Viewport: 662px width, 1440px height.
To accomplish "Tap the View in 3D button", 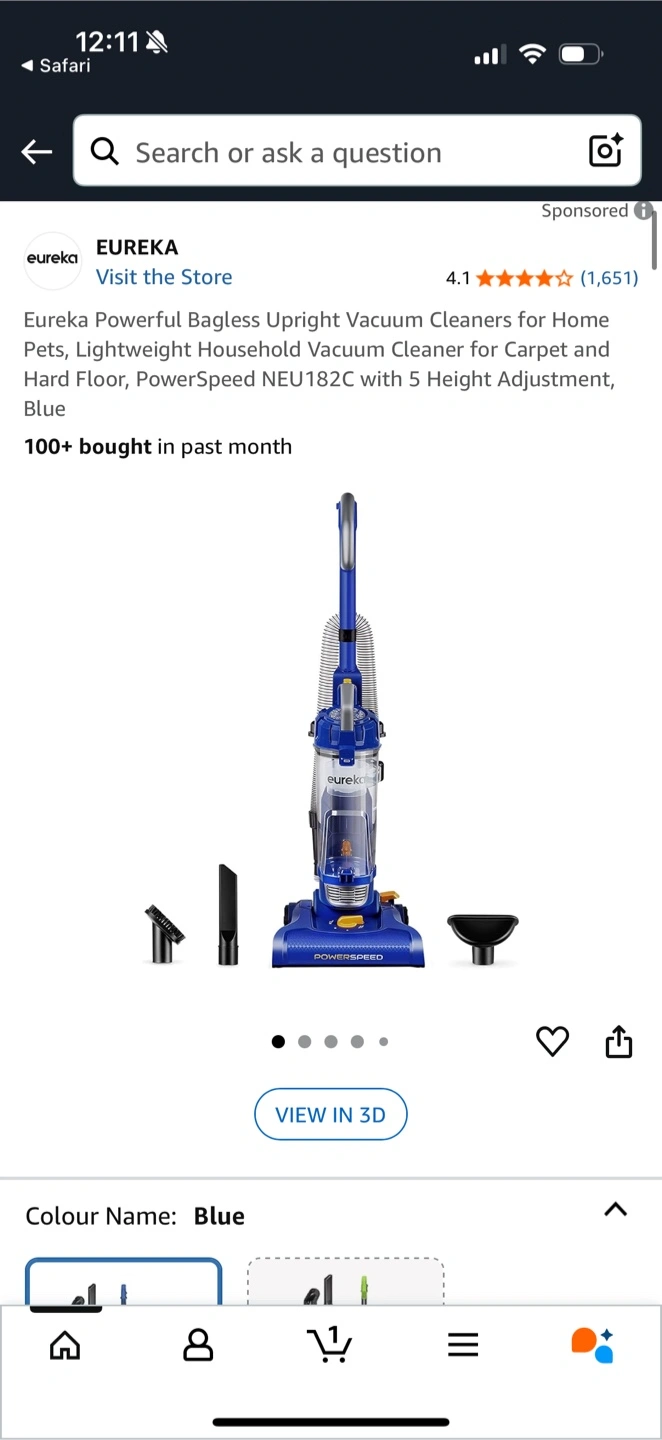I will (x=330, y=1114).
